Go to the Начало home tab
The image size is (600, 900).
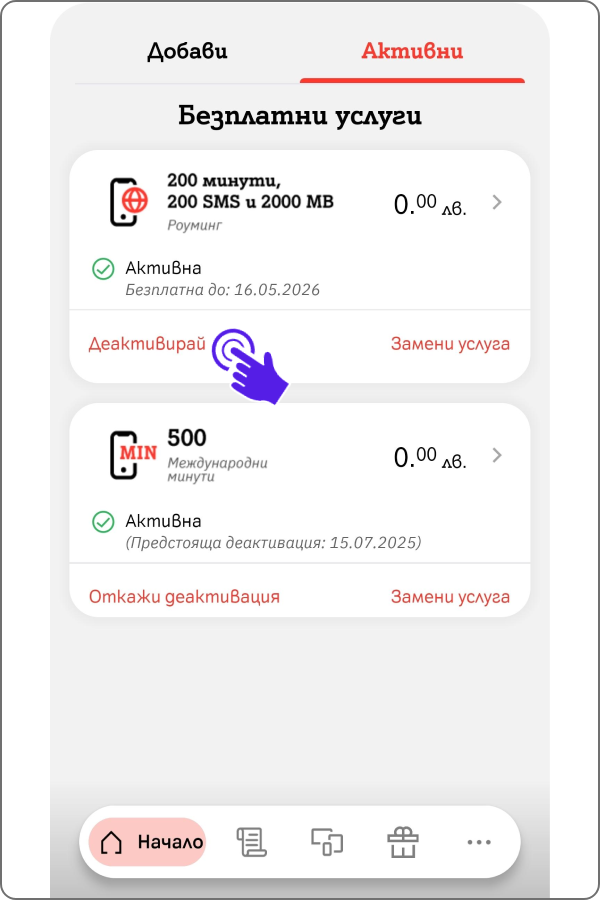[148, 842]
